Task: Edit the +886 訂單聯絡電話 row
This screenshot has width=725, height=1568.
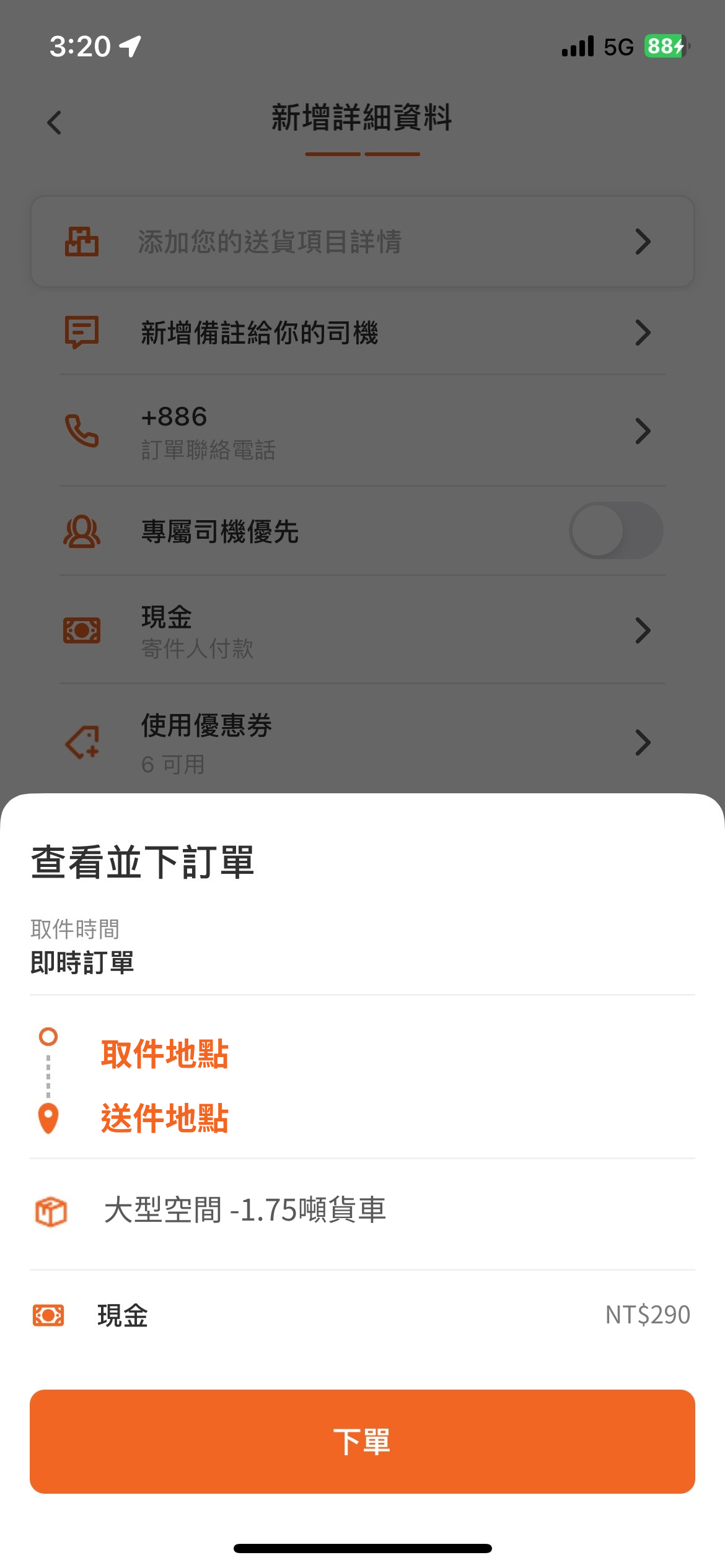Action: [x=362, y=431]
